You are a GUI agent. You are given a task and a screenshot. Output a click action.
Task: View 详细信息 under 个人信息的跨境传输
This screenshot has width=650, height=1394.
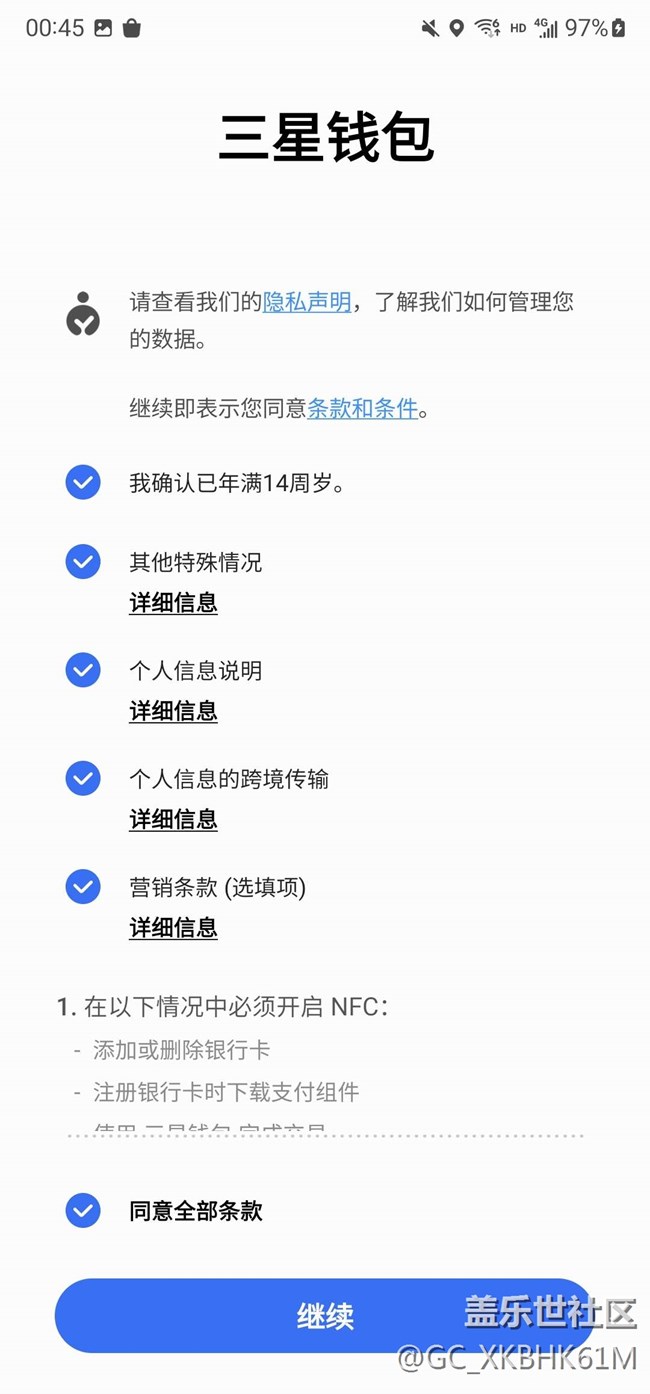point(173,819)
